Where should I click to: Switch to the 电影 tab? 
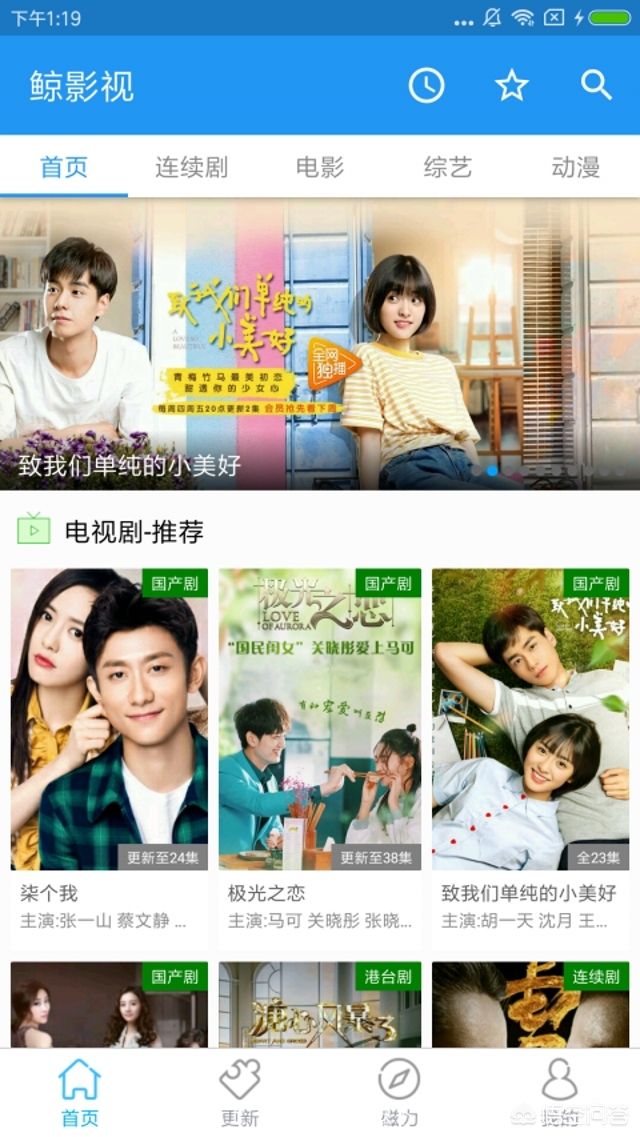[x=320, y=167]
